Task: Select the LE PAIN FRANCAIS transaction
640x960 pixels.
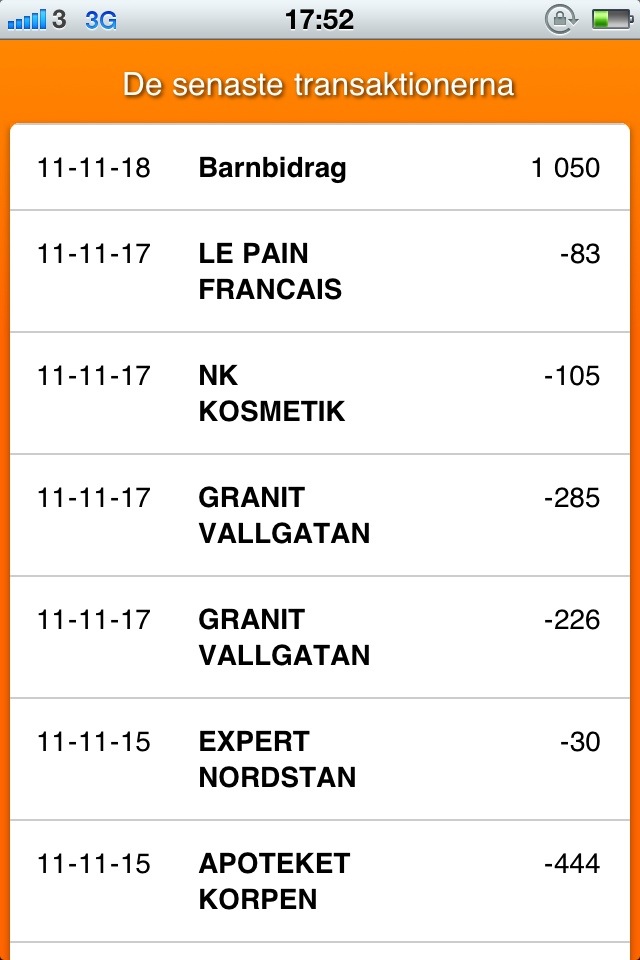Action: coord(320,271)
